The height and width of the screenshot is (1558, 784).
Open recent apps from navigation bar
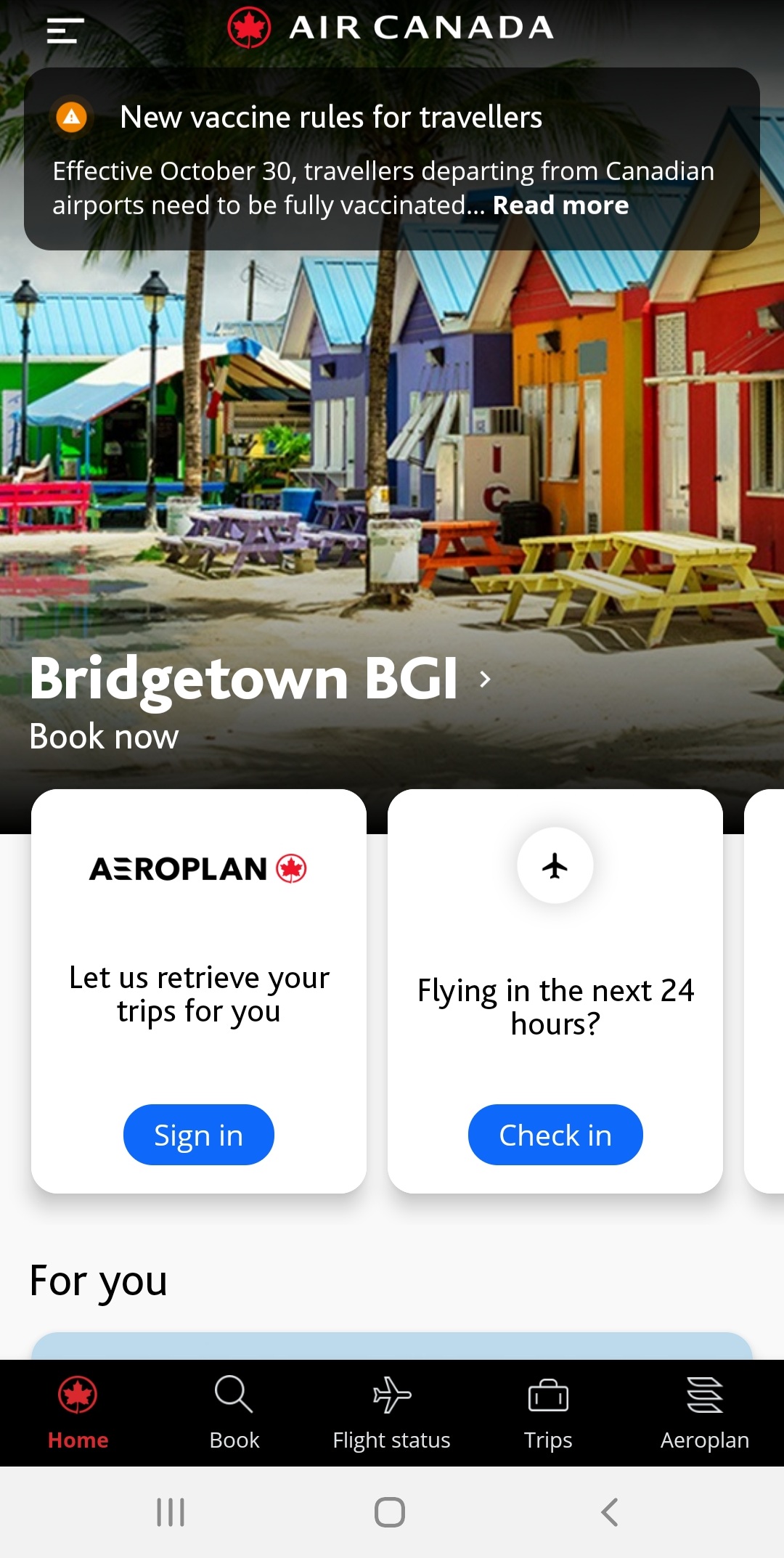tap(171, 1512)
